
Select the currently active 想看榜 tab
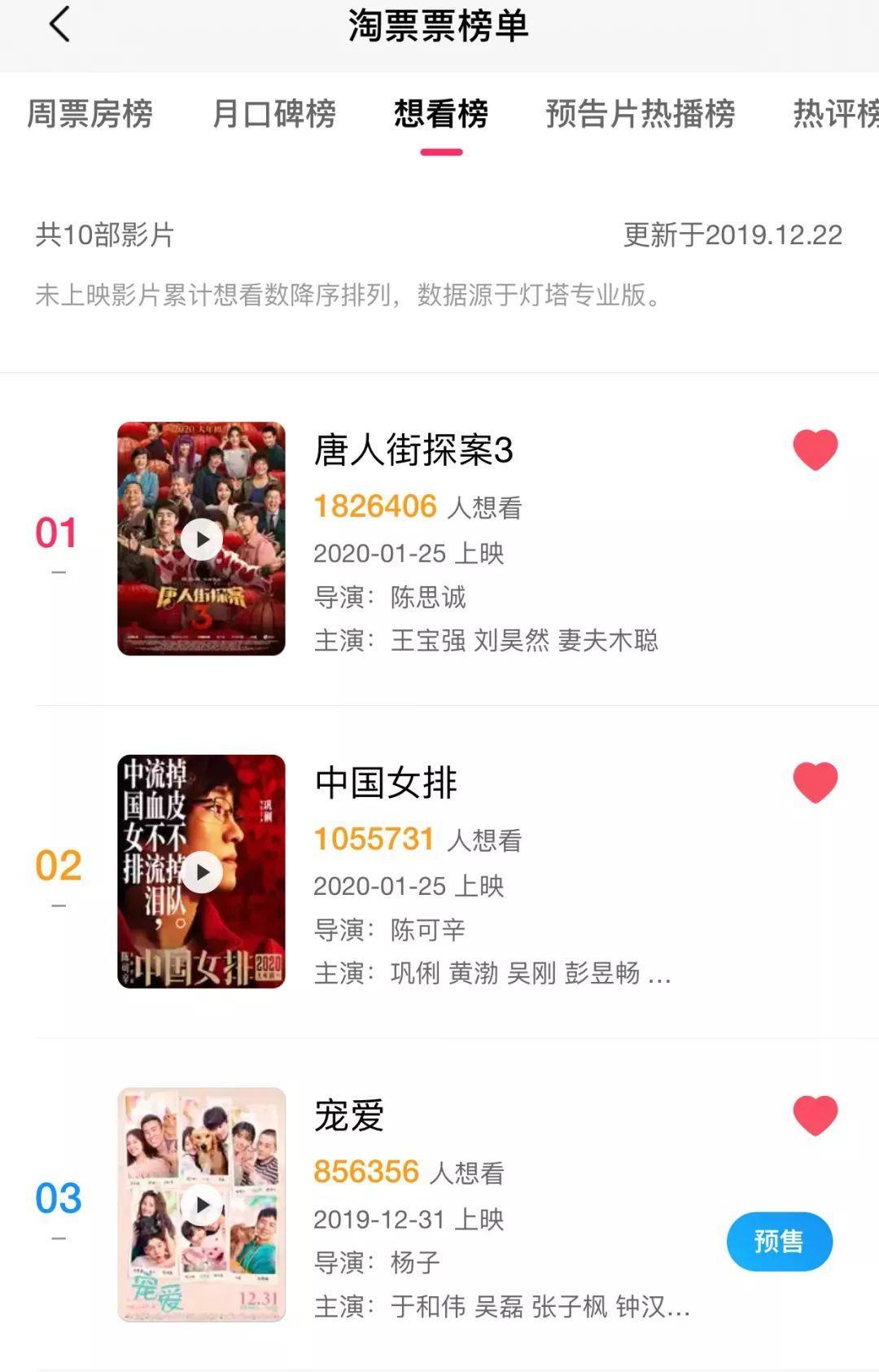[x=439, y=116]
